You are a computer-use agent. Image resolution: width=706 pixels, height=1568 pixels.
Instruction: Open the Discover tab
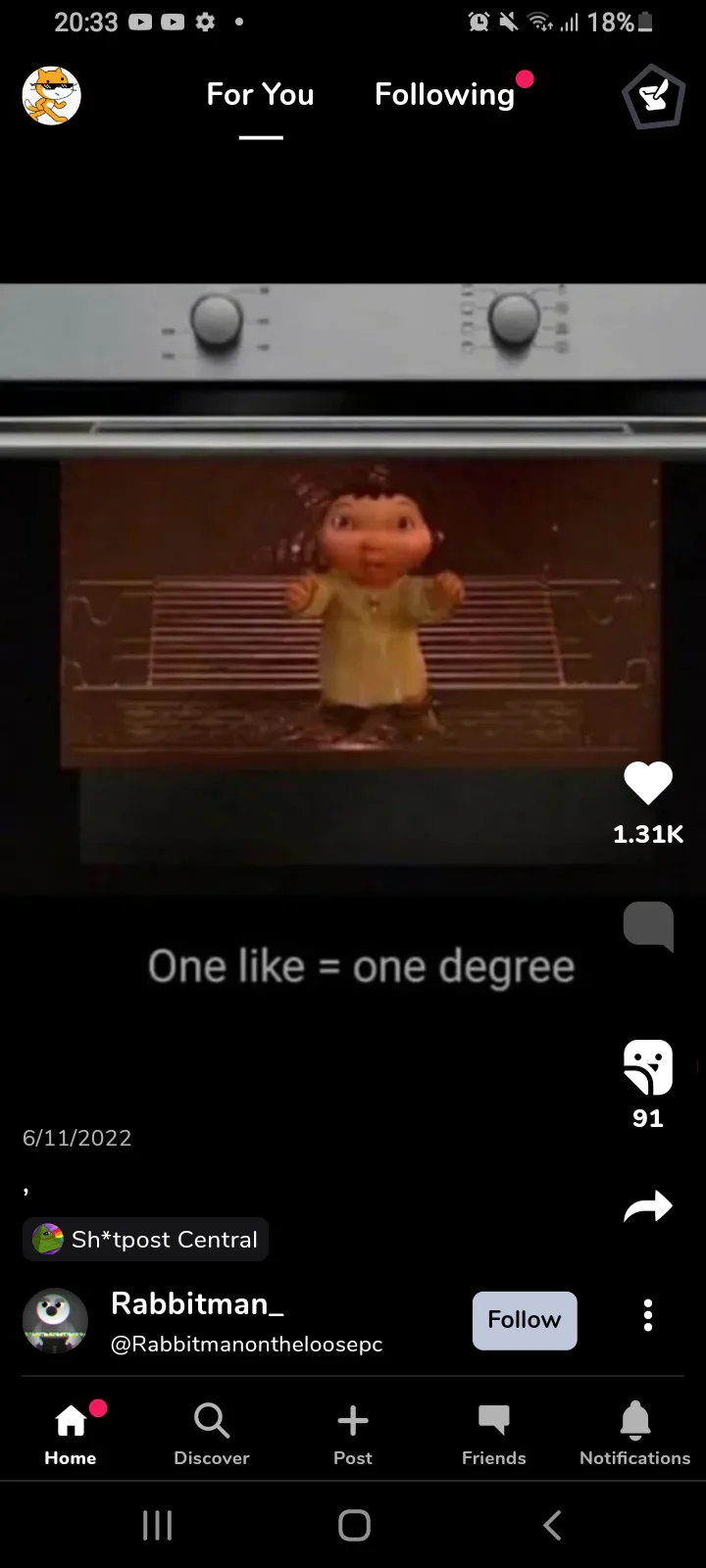pyautogui.click(x=212, y=1433)
